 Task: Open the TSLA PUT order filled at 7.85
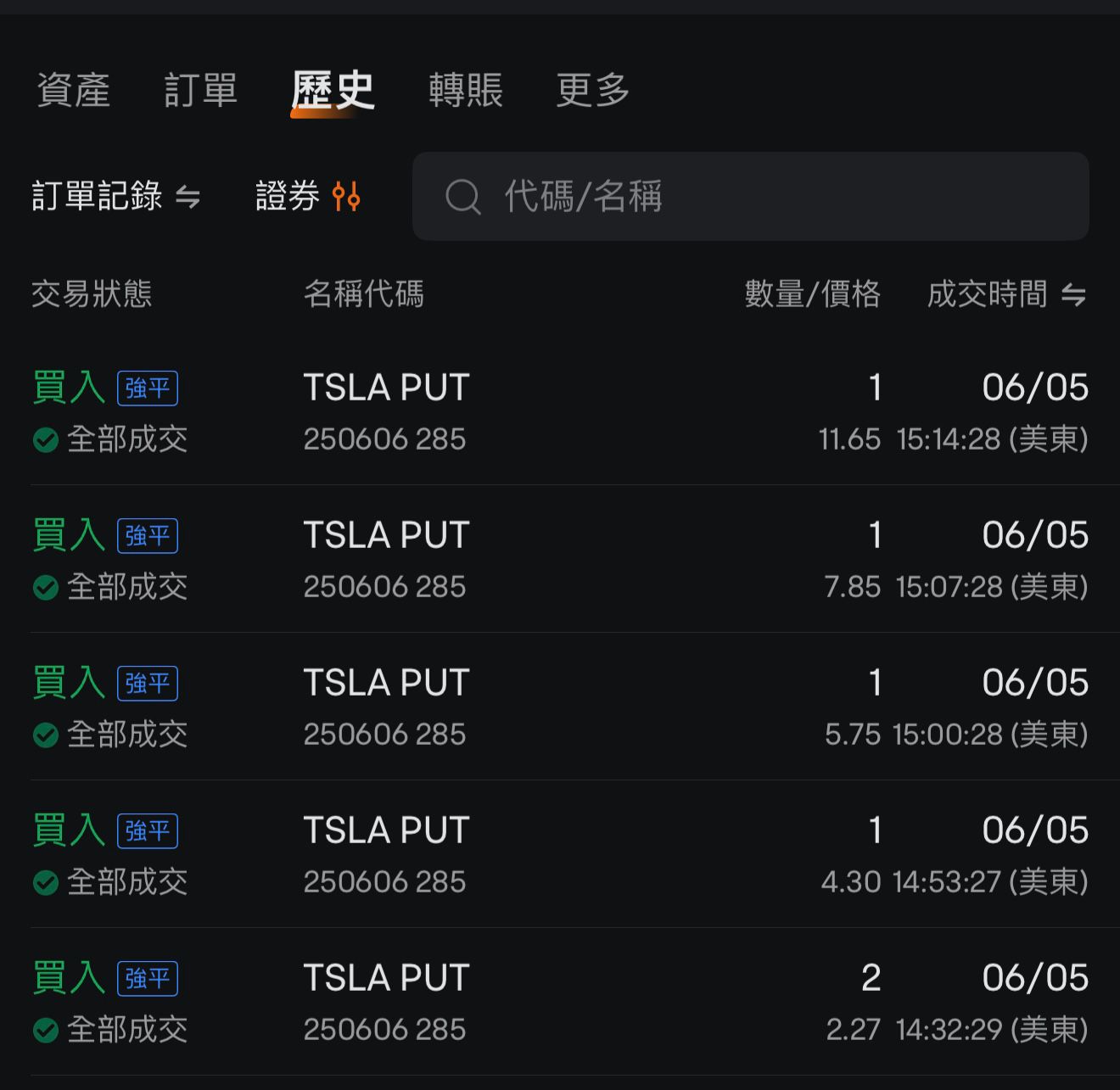click(x=560, y=560)
